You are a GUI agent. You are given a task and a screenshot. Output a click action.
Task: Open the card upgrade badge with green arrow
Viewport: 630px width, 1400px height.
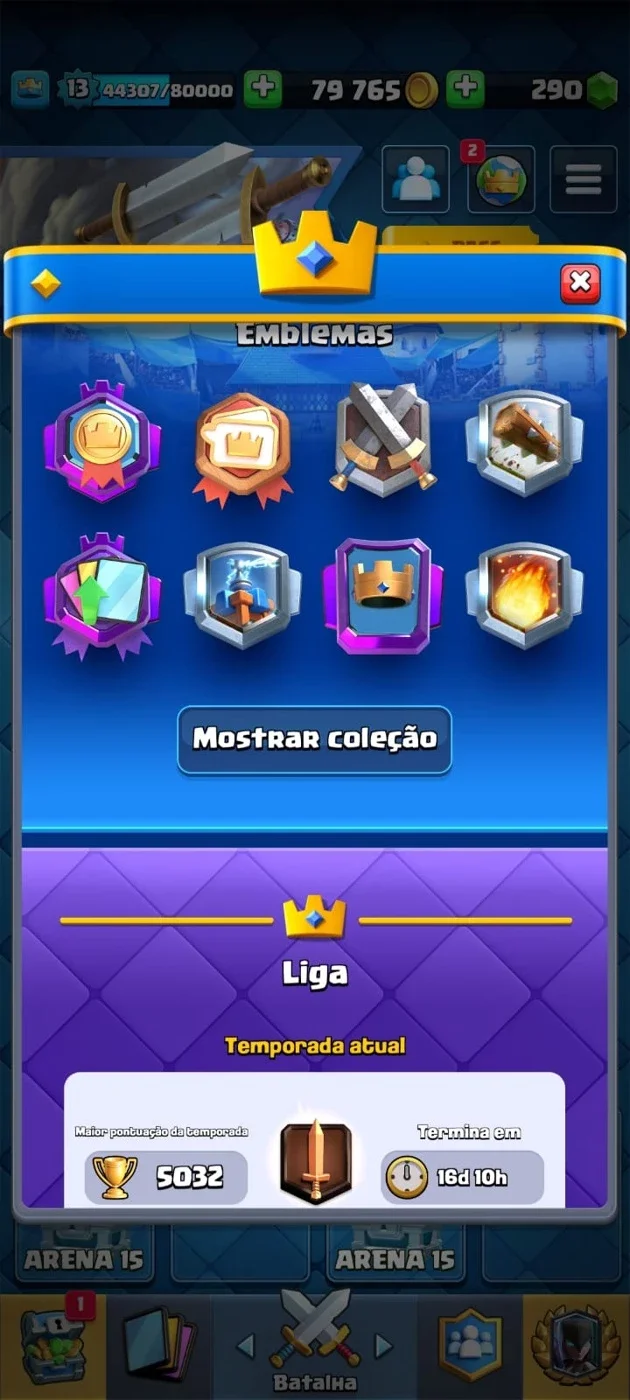[x=102, y=596]
